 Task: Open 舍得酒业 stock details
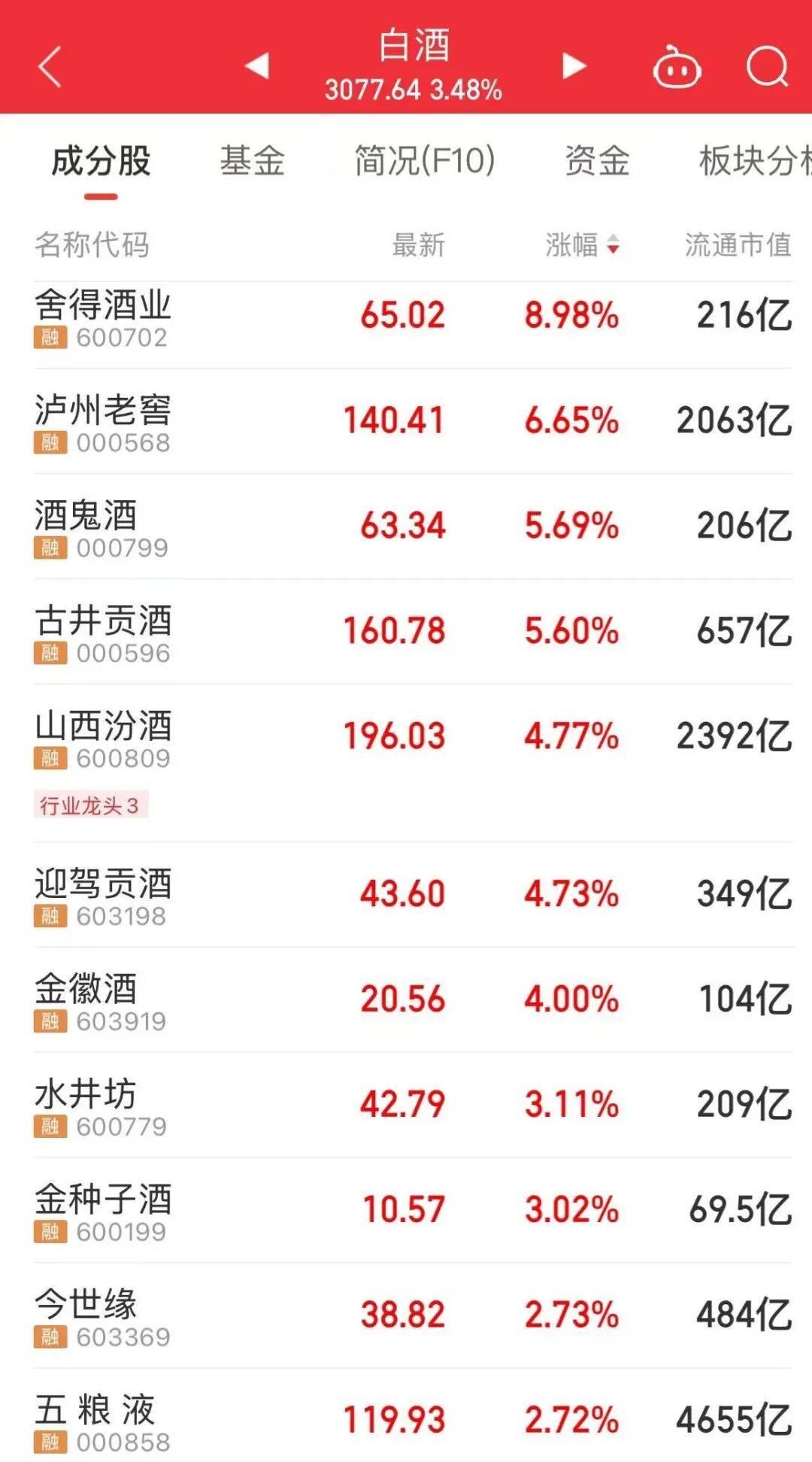tap(103, 317)
